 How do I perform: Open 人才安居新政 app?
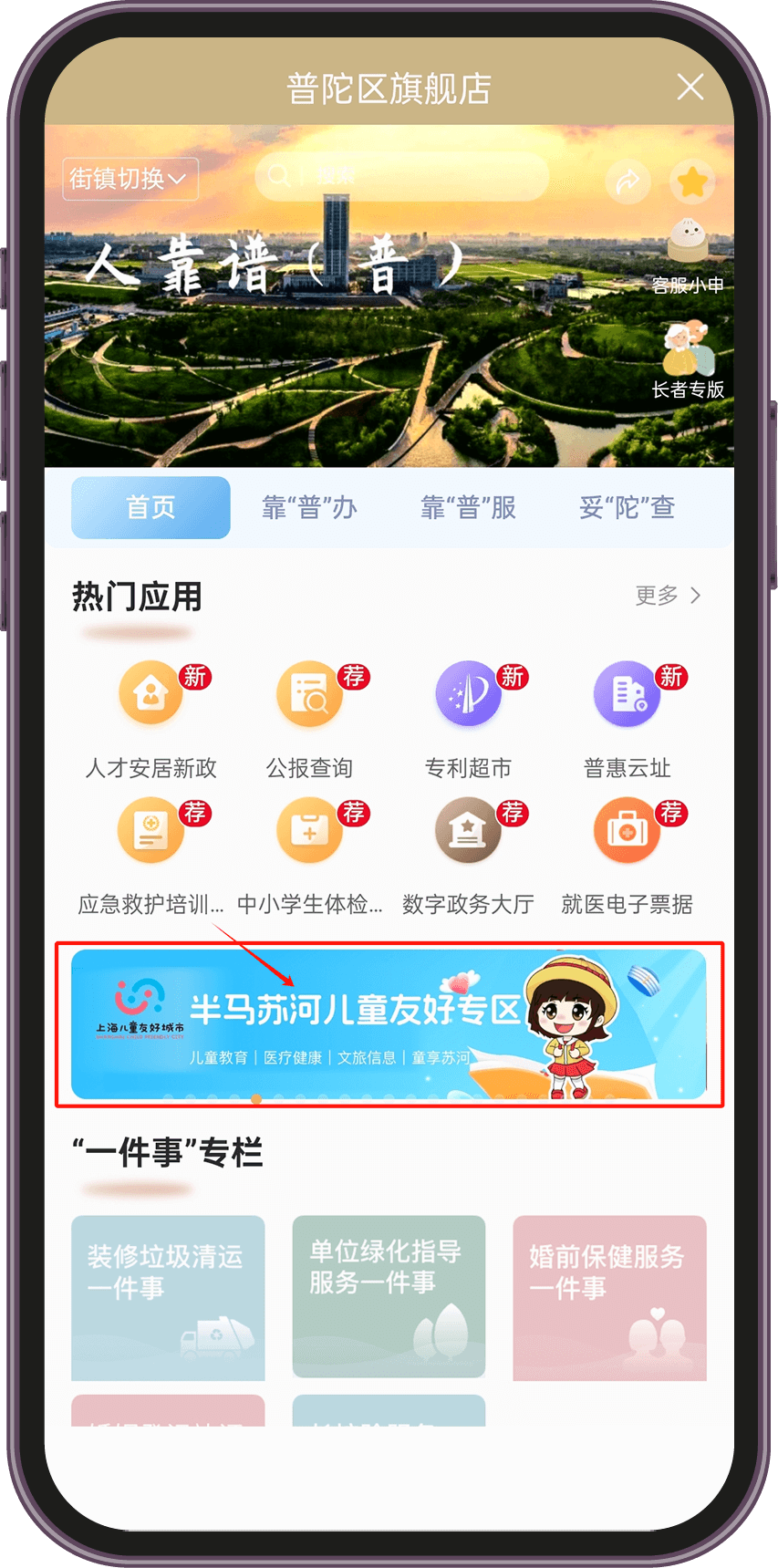pyautogui.click(x=150, y=695)
